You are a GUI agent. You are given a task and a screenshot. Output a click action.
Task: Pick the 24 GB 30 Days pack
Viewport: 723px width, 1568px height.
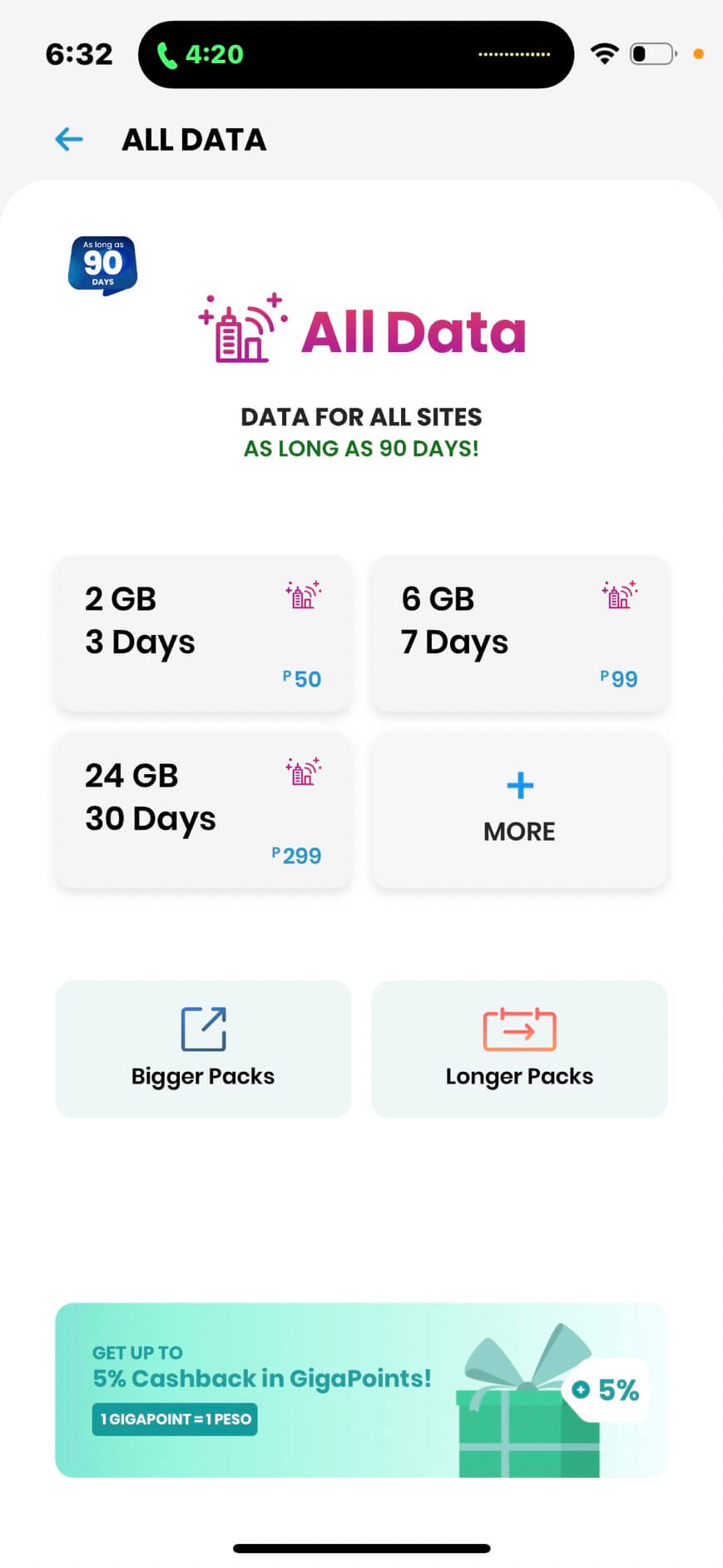click(203, 811)
